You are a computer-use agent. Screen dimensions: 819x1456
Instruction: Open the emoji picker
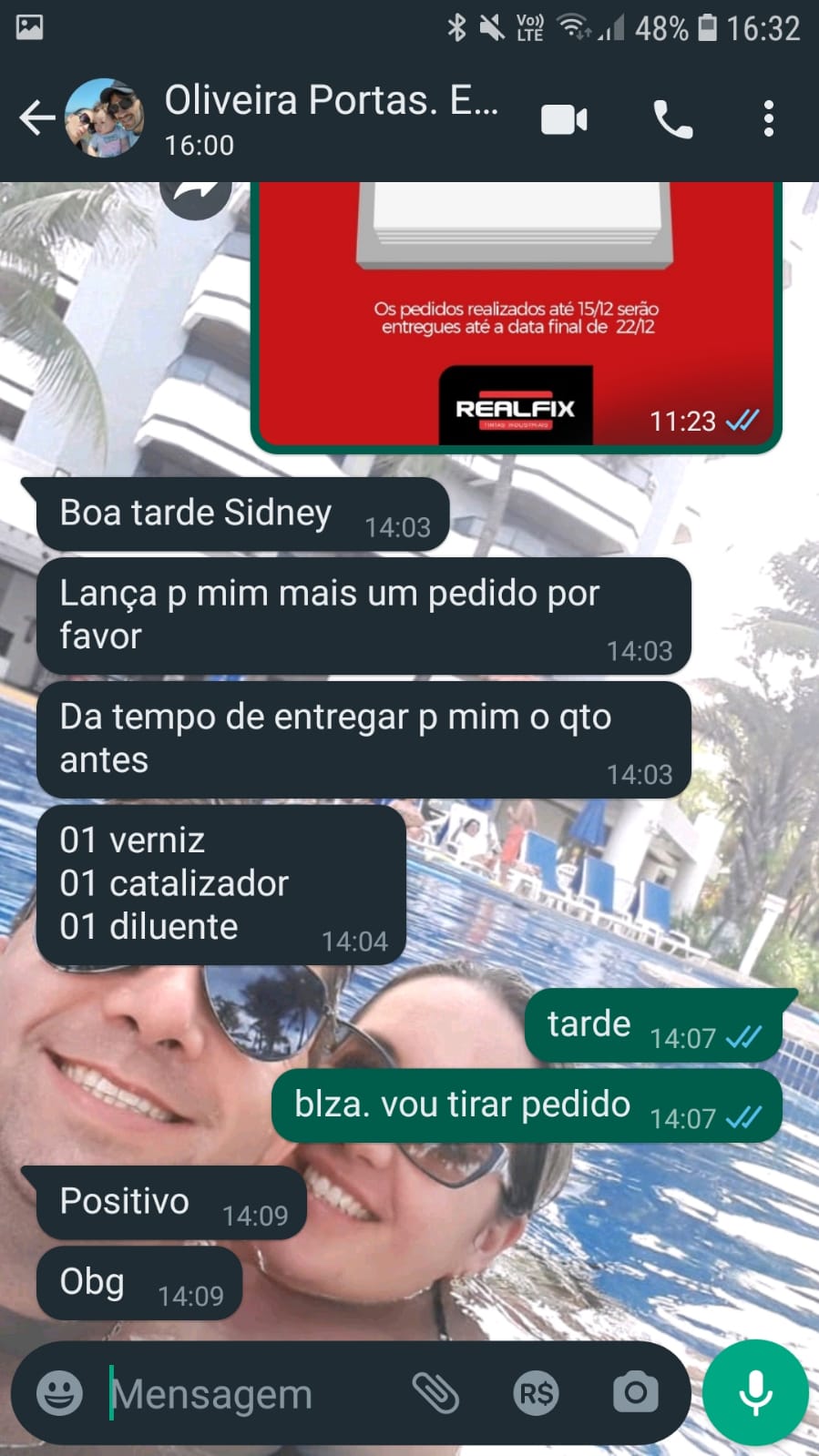pyautogui.click(x=59, y=1393)
